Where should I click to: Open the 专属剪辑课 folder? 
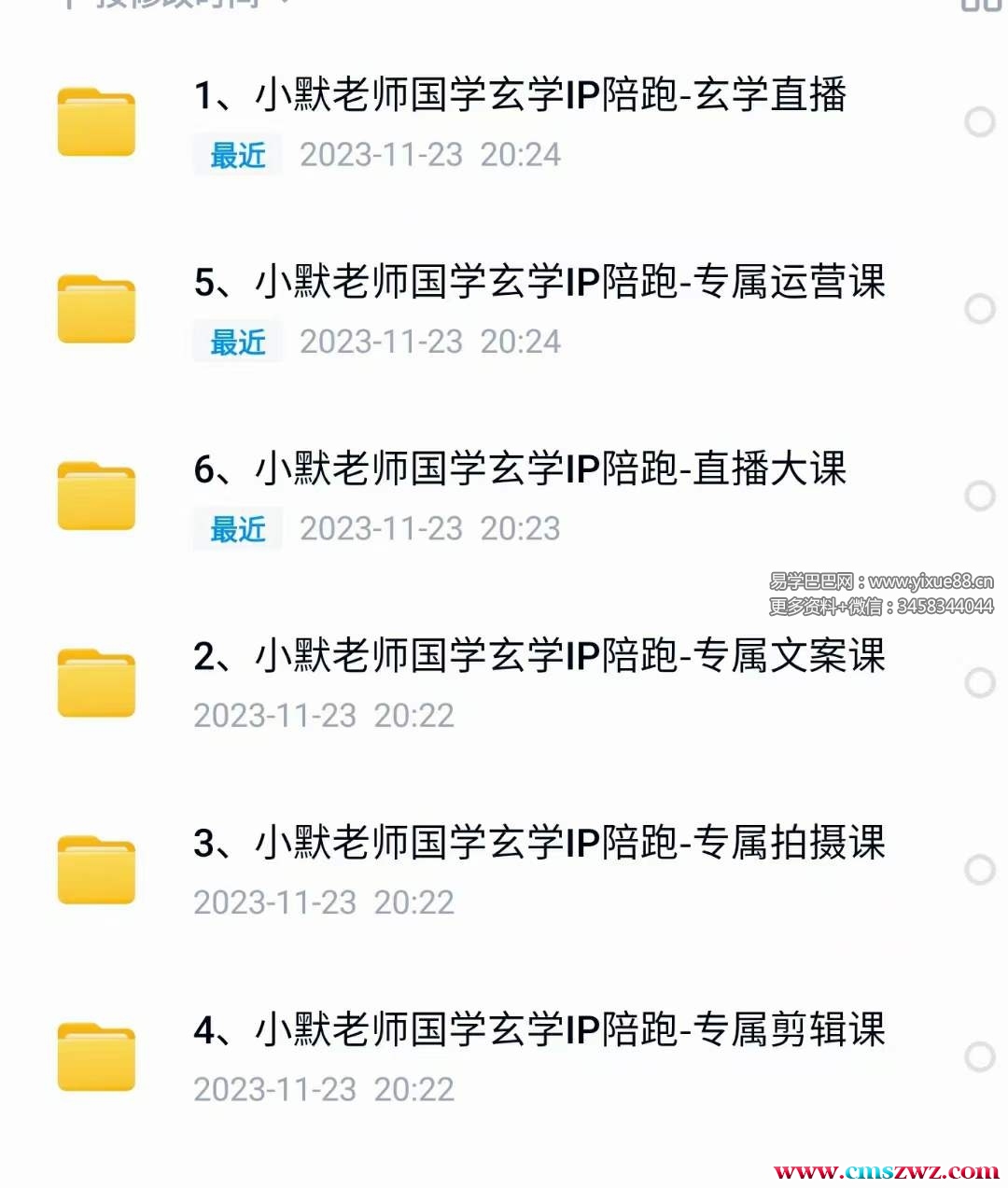539,1030
